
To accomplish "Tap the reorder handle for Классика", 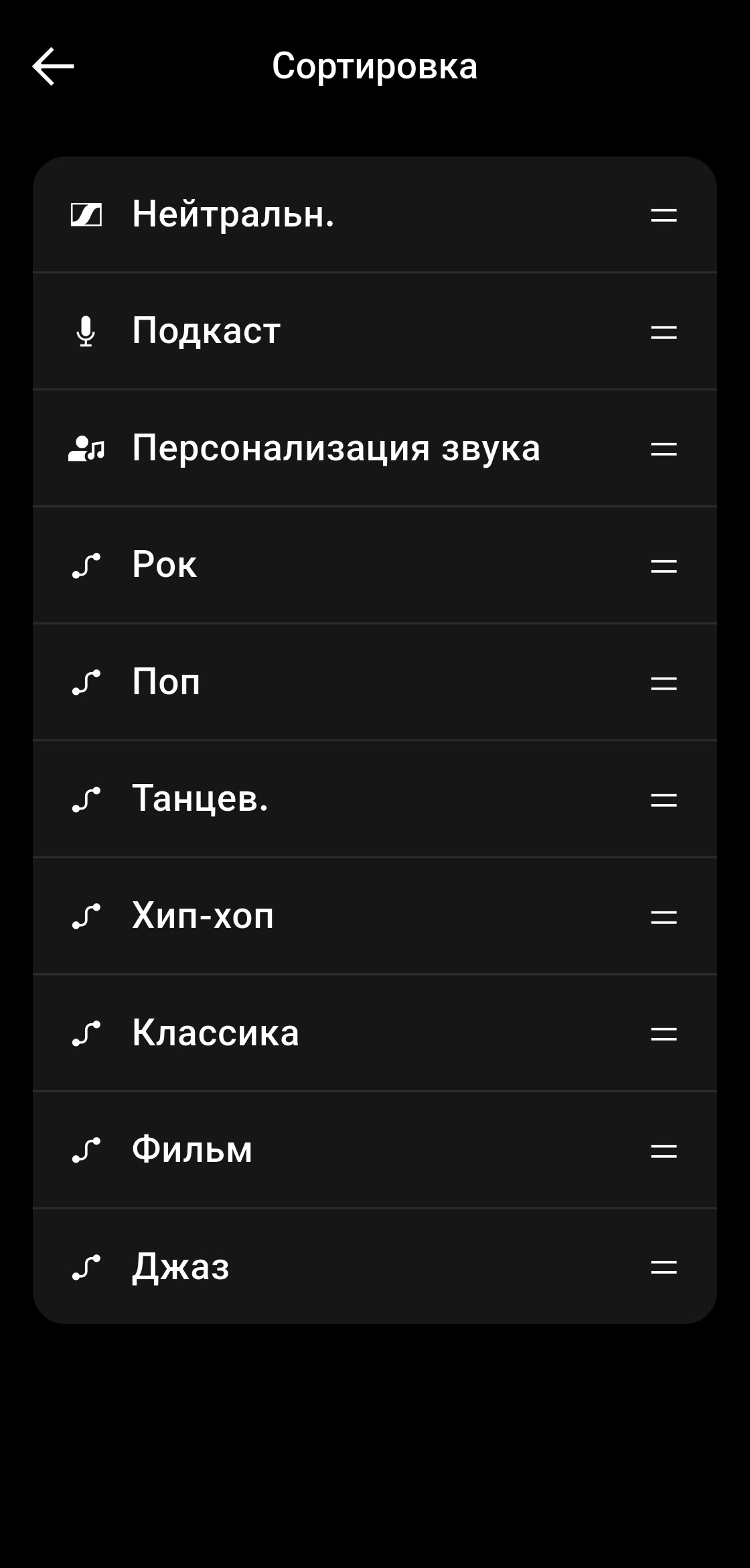I will 664,1034.
